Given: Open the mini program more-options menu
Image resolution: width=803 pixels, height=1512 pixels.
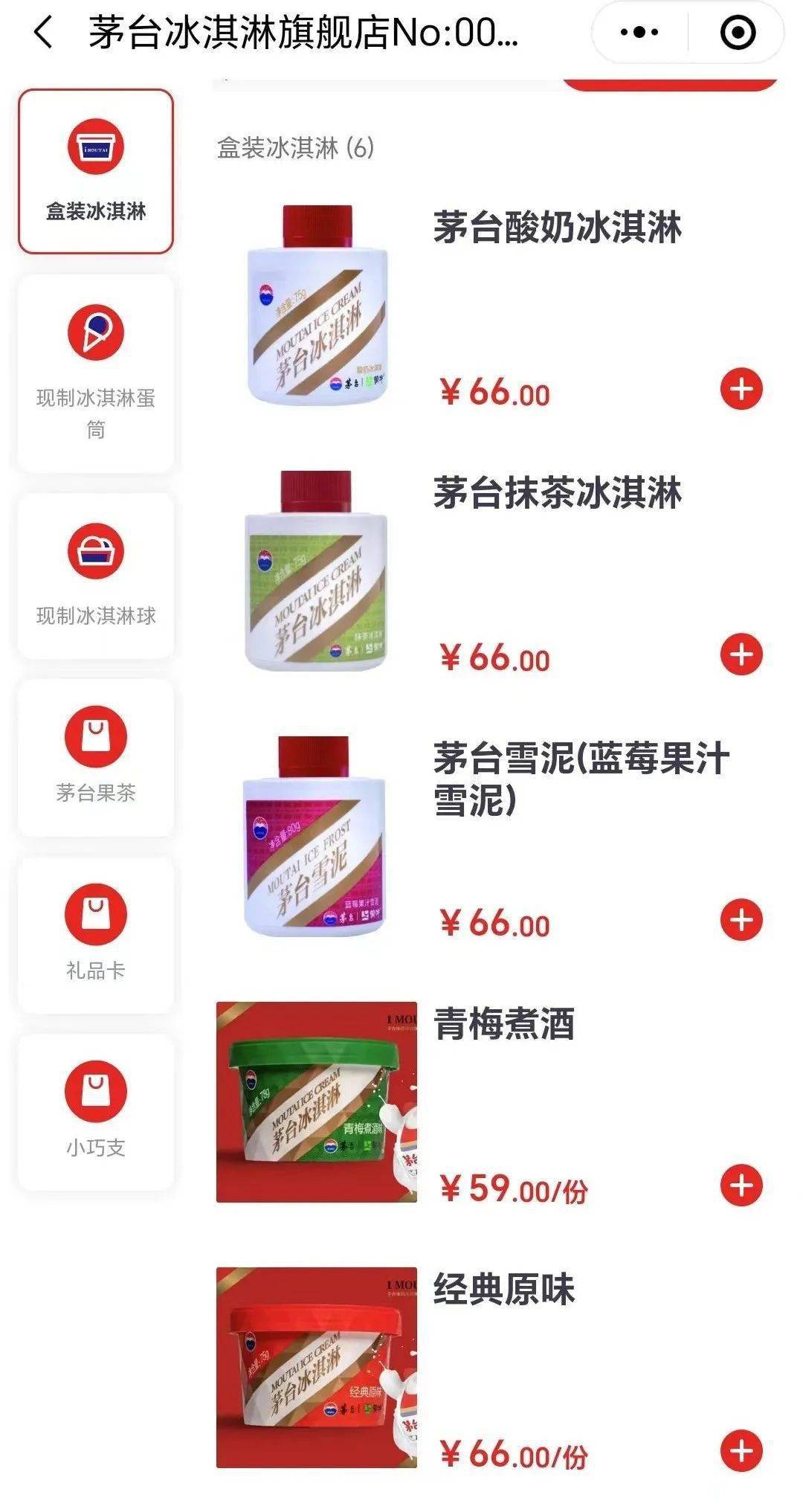Looking at the screenshot, I should tap(639, 33).
